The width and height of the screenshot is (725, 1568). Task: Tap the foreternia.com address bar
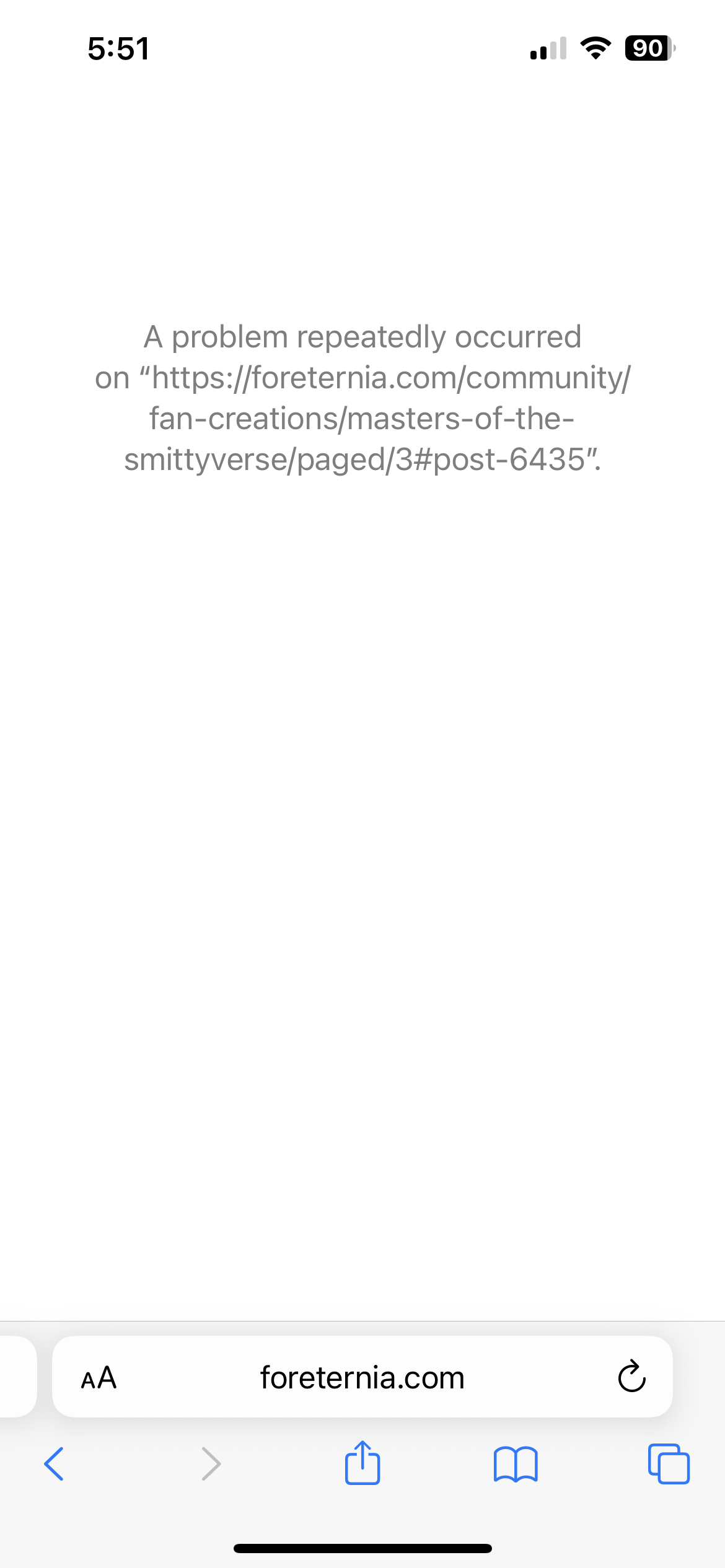point(362,1378)
